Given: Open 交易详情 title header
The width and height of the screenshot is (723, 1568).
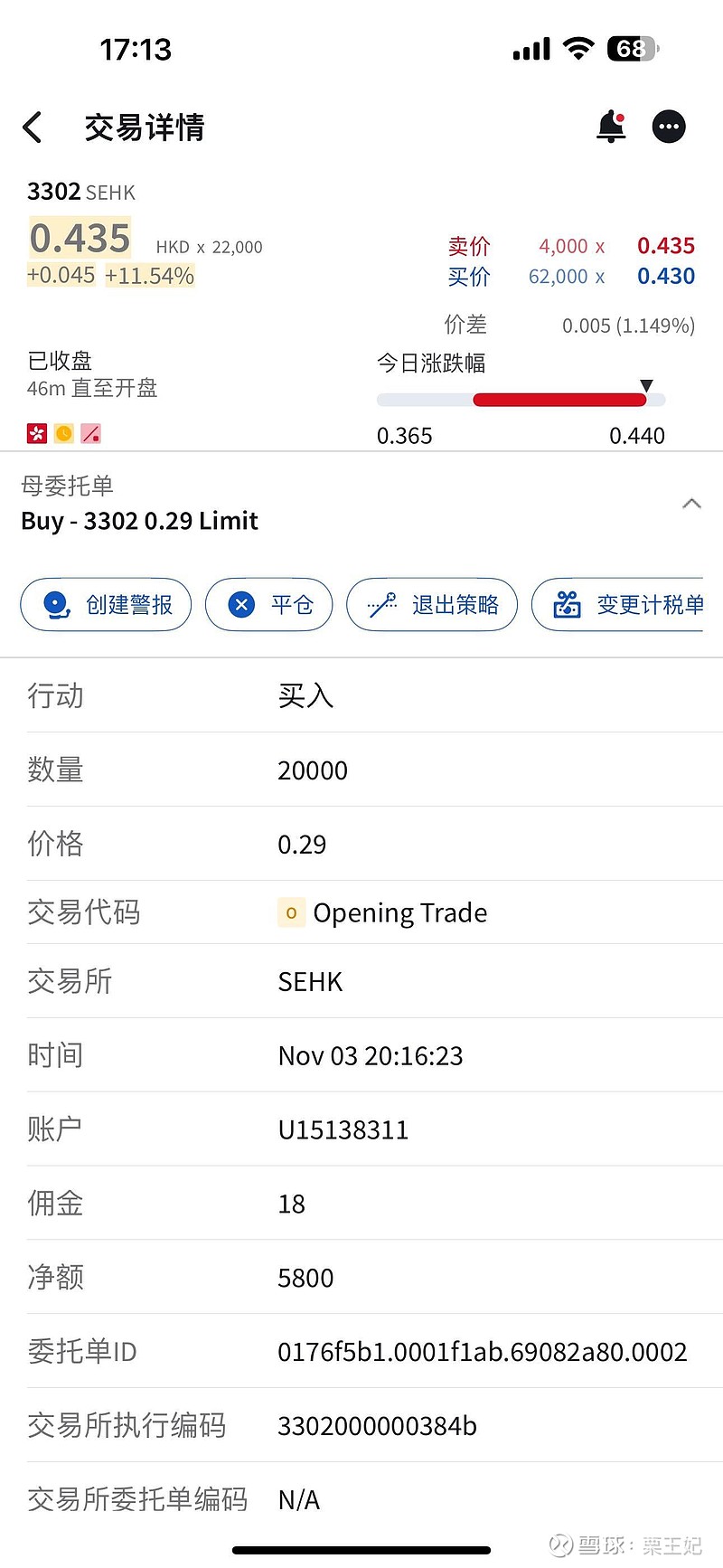Looking at the screenshot, I should [145, 128].
